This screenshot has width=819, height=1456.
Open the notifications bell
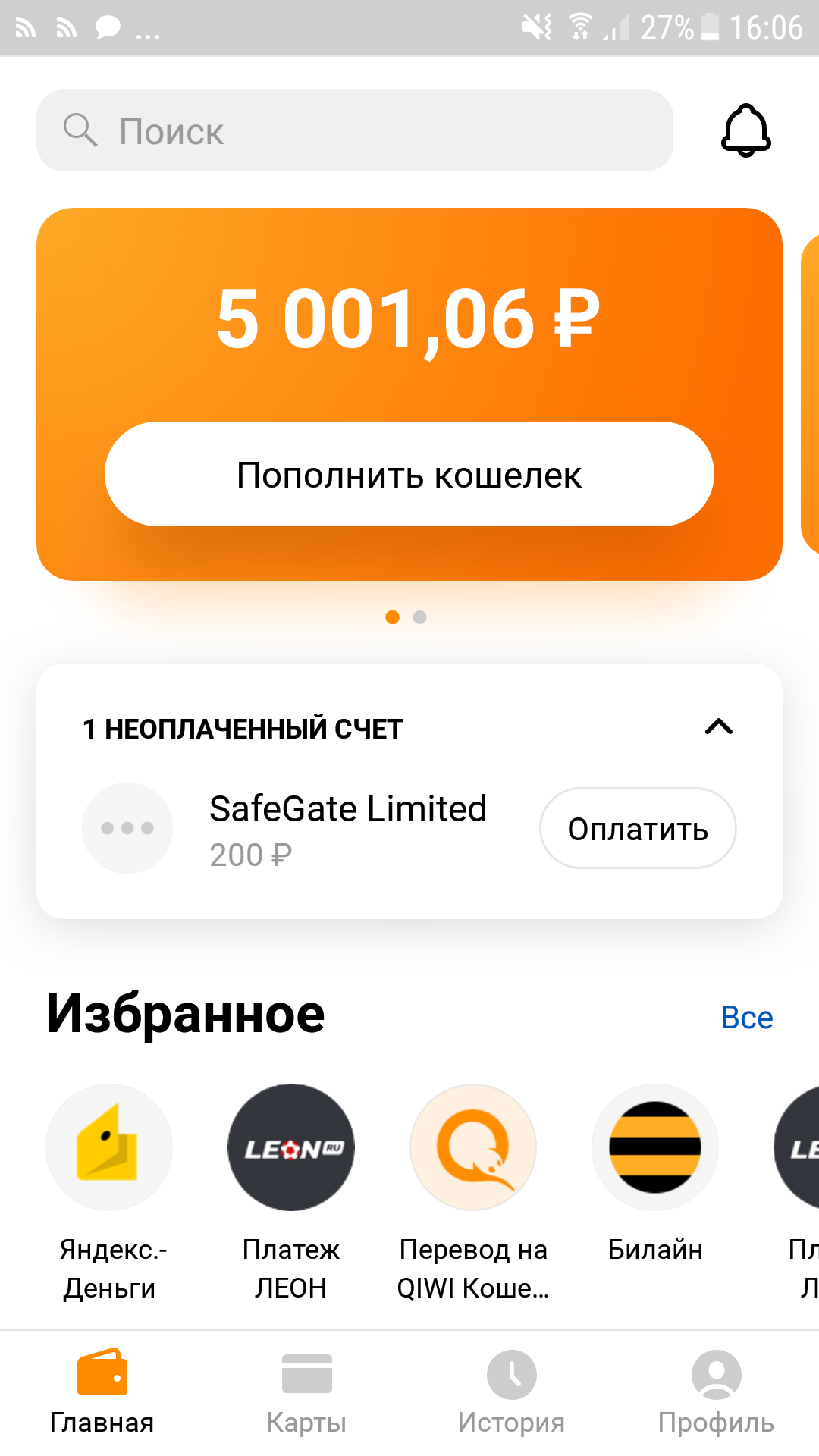tap(746, 130)
